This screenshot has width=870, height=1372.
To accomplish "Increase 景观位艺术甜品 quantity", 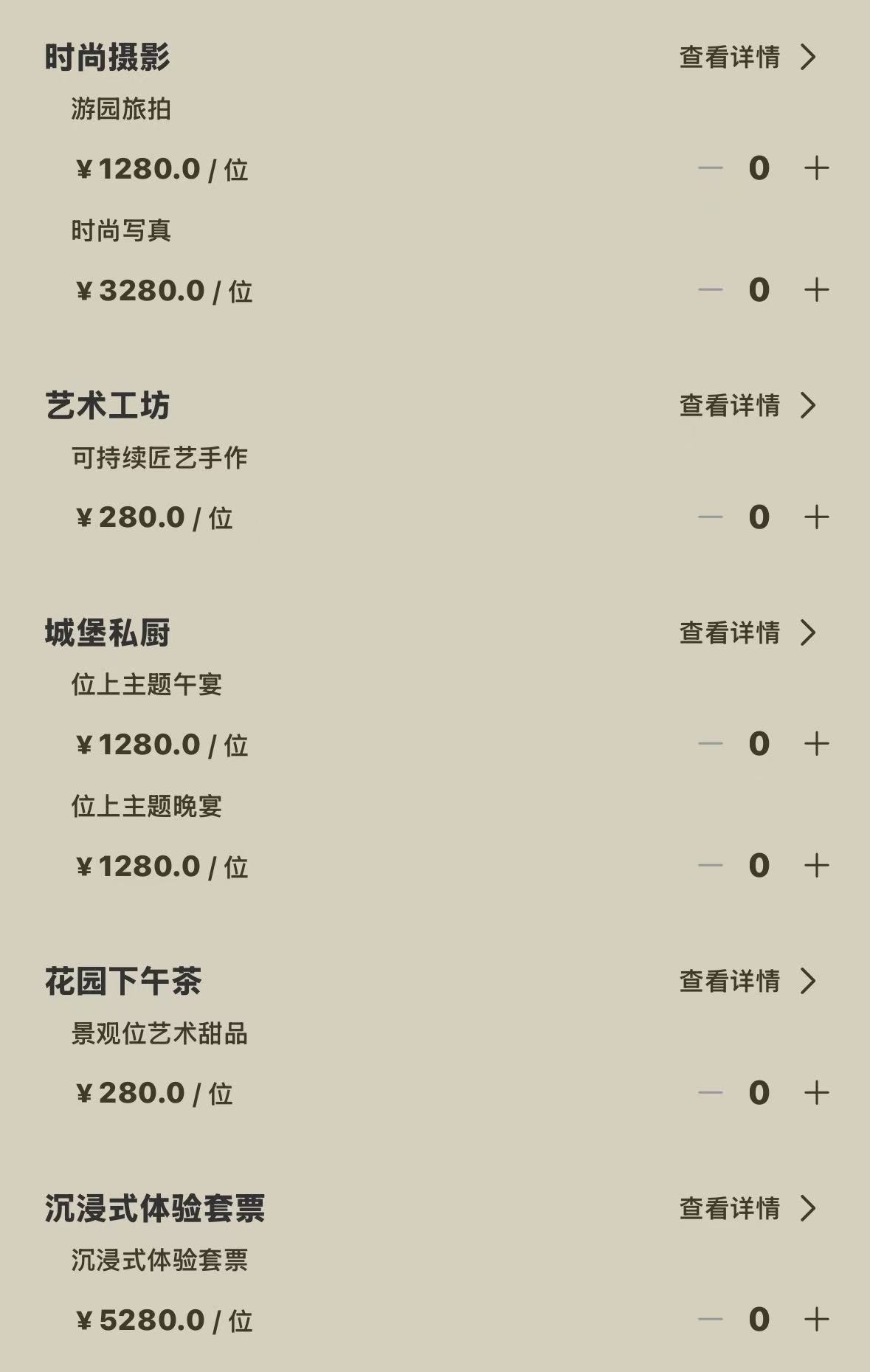I will [816, 1093].
